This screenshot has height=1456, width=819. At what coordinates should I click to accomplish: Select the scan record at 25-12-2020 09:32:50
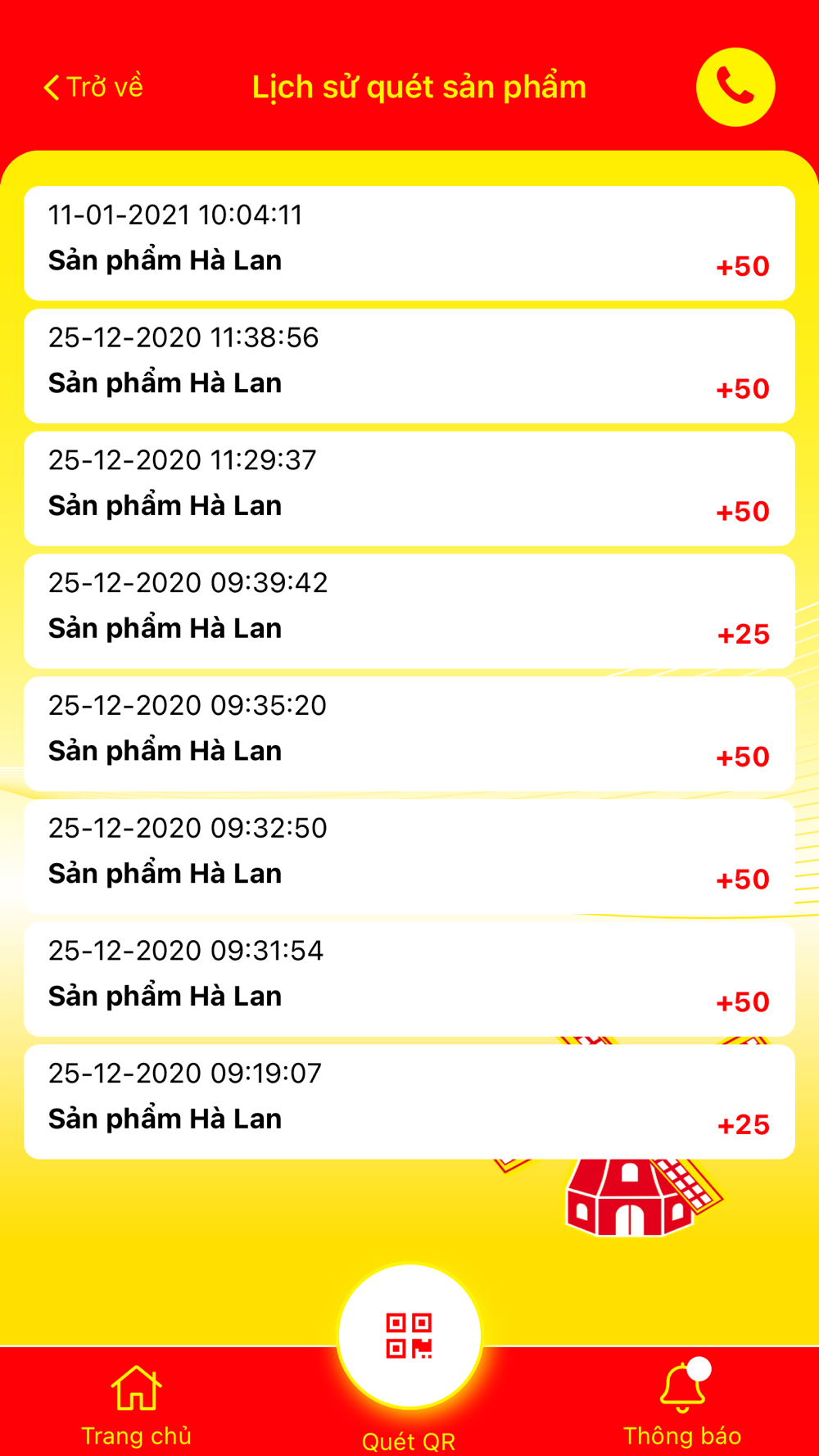tap(409, 857)
